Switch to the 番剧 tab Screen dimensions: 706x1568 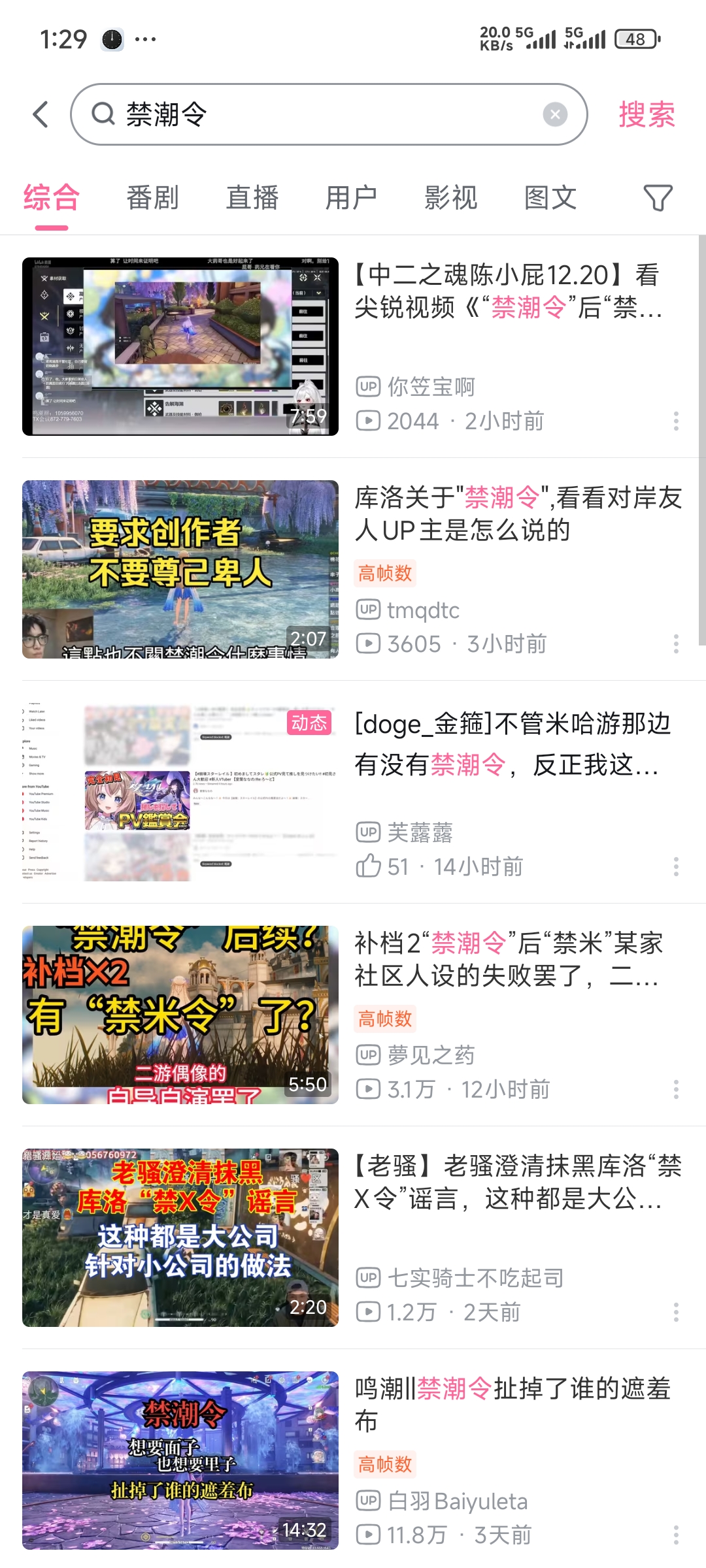pos(152,197)
